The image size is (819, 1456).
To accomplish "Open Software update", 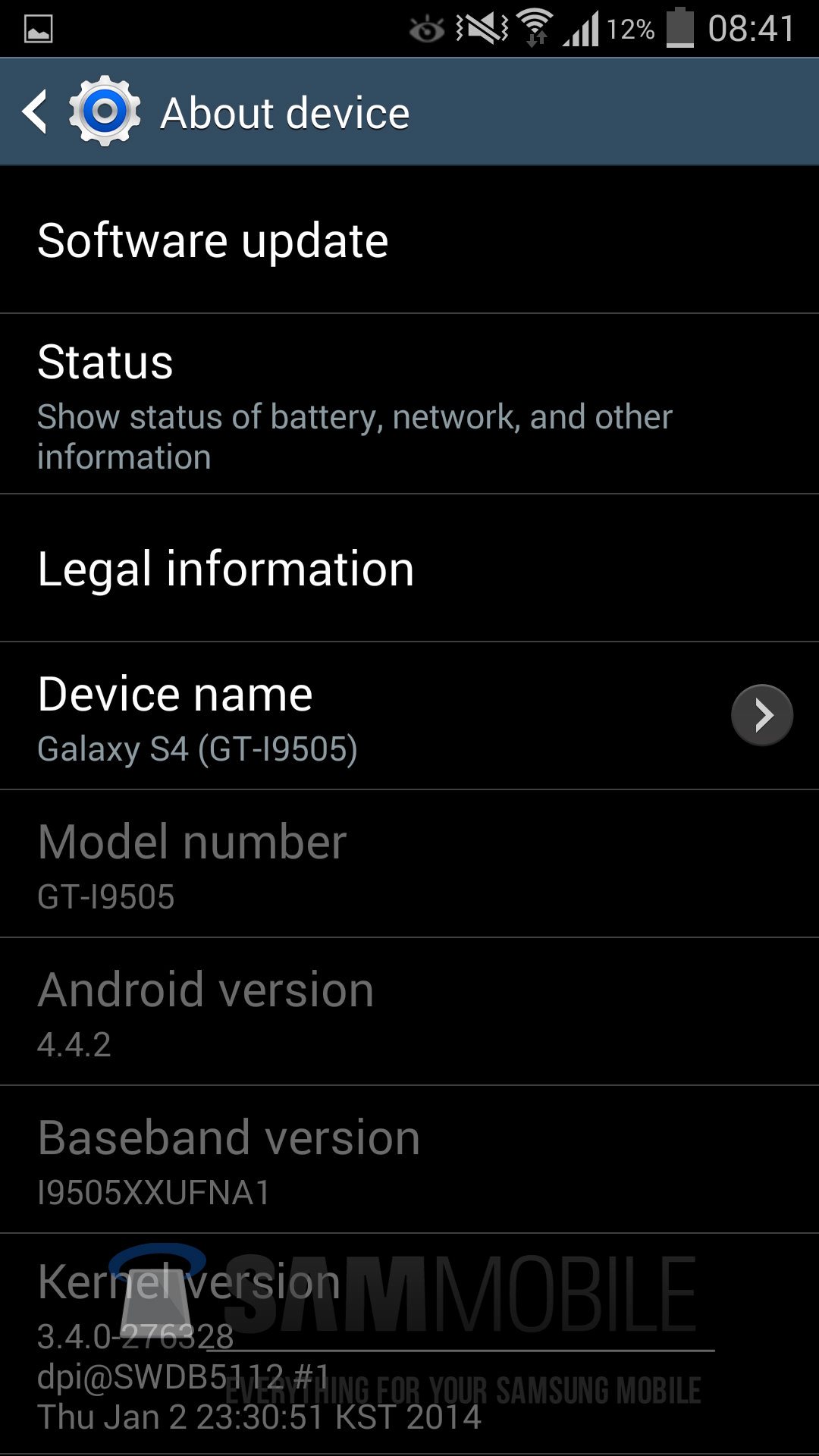I will click(409, 240).
